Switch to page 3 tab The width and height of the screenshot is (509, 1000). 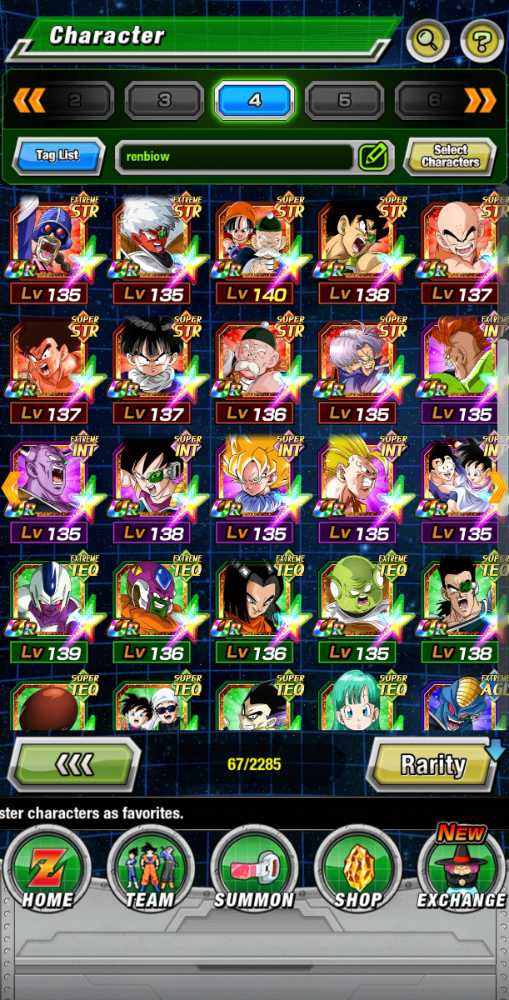[x=165, y=100]
